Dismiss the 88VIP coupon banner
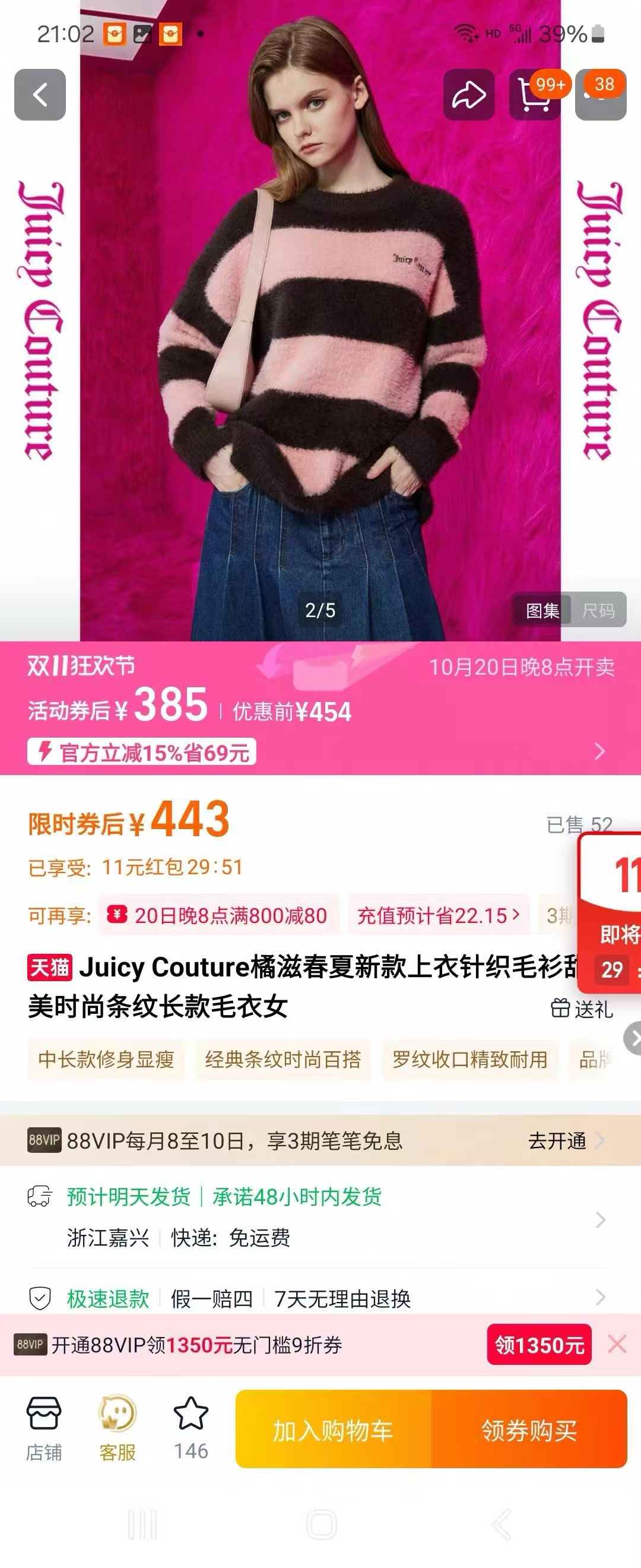This screenshot has width=641, height=1568. 617,1344
